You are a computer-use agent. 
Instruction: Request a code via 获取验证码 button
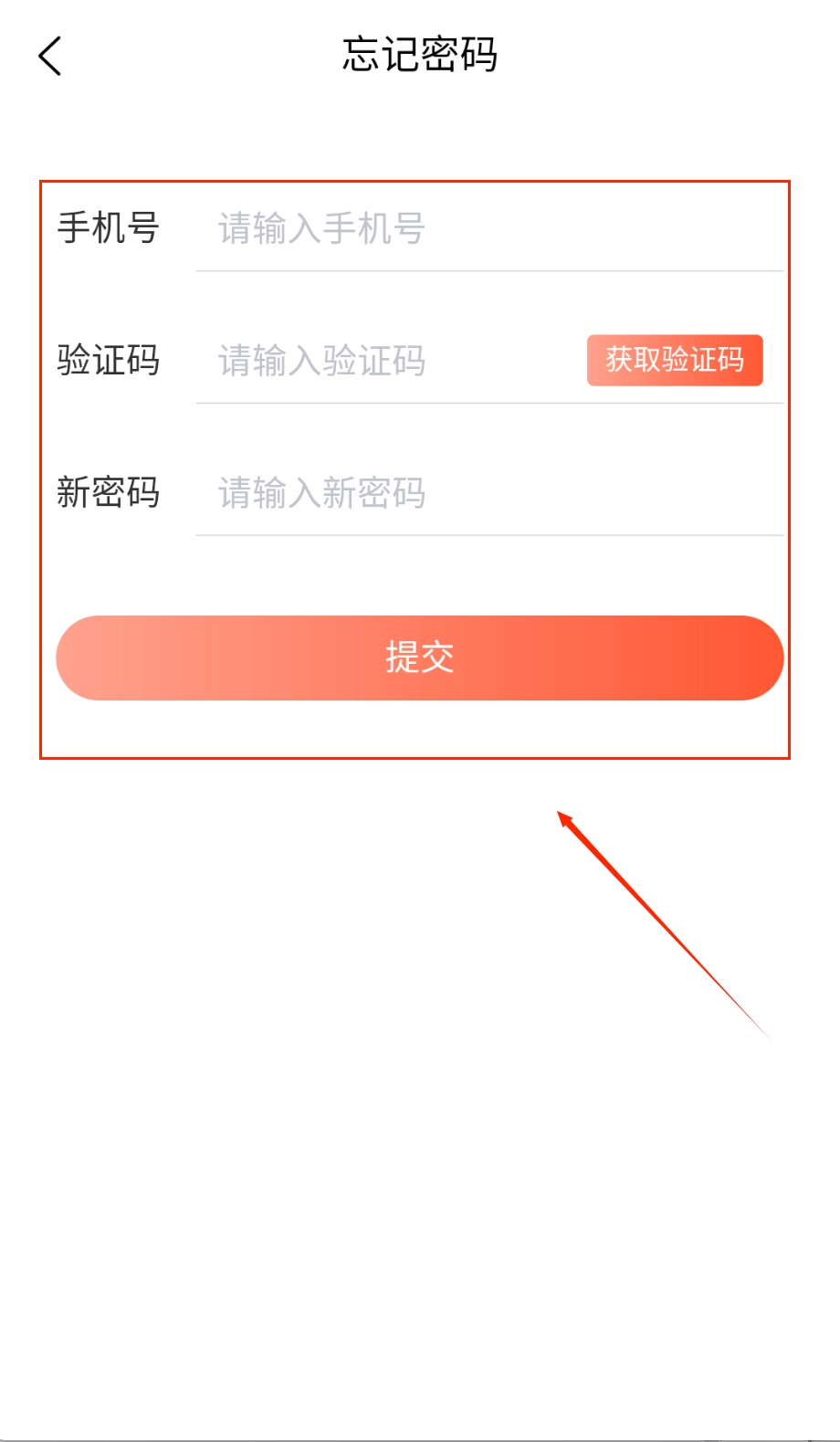coord(674,360)
